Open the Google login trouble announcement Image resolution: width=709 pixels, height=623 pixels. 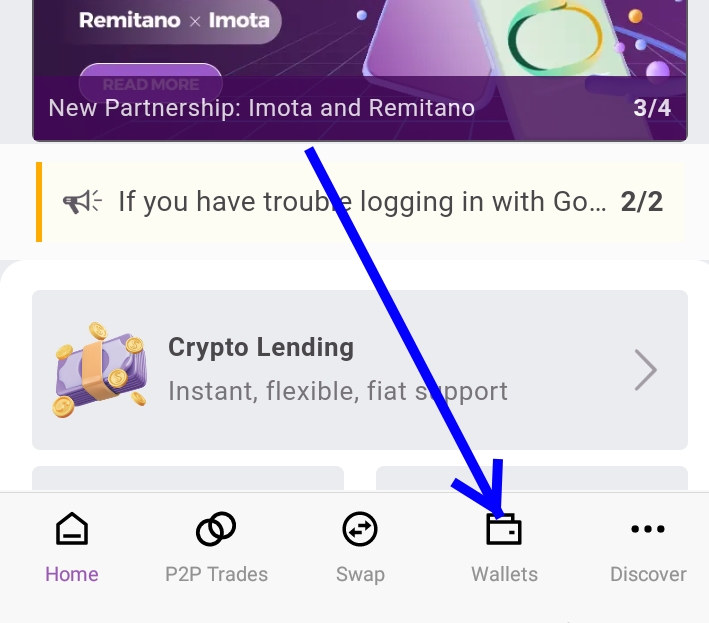[x=360, y=202]
